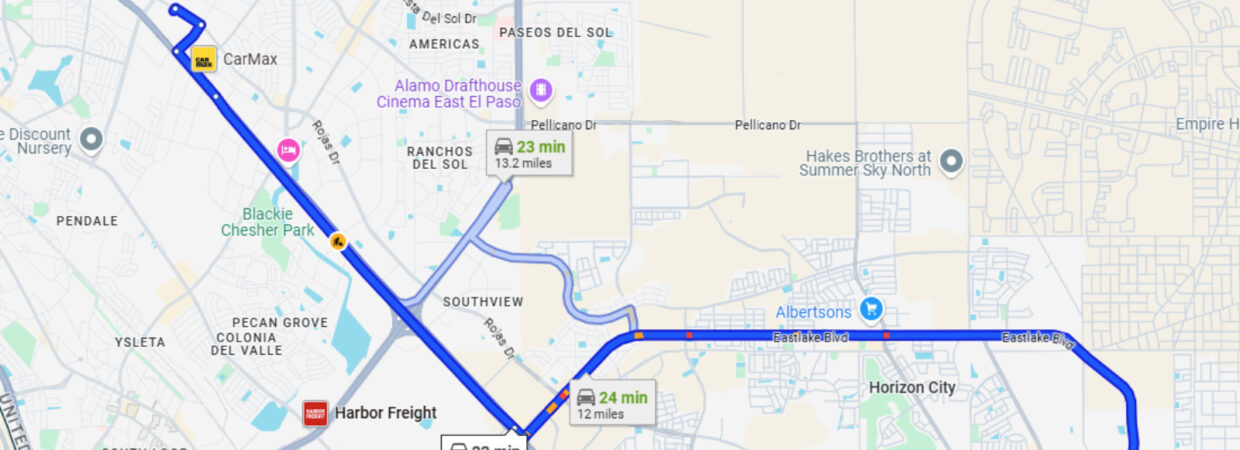Open the Harbor Freight store pin
1240x450 pixels.
coord(316,413)
